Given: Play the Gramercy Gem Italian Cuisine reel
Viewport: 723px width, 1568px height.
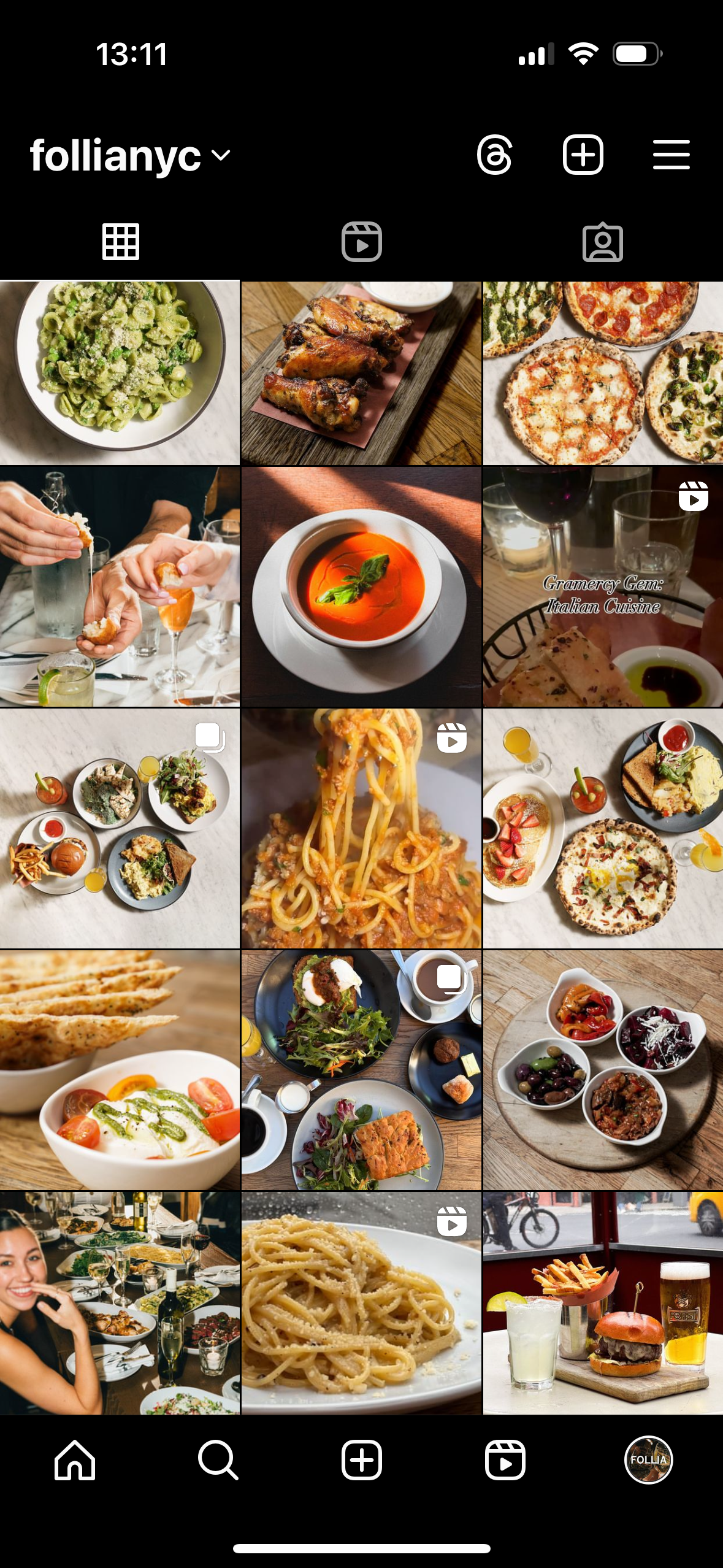Looking at the screenshot, I should tap(603, 587).
